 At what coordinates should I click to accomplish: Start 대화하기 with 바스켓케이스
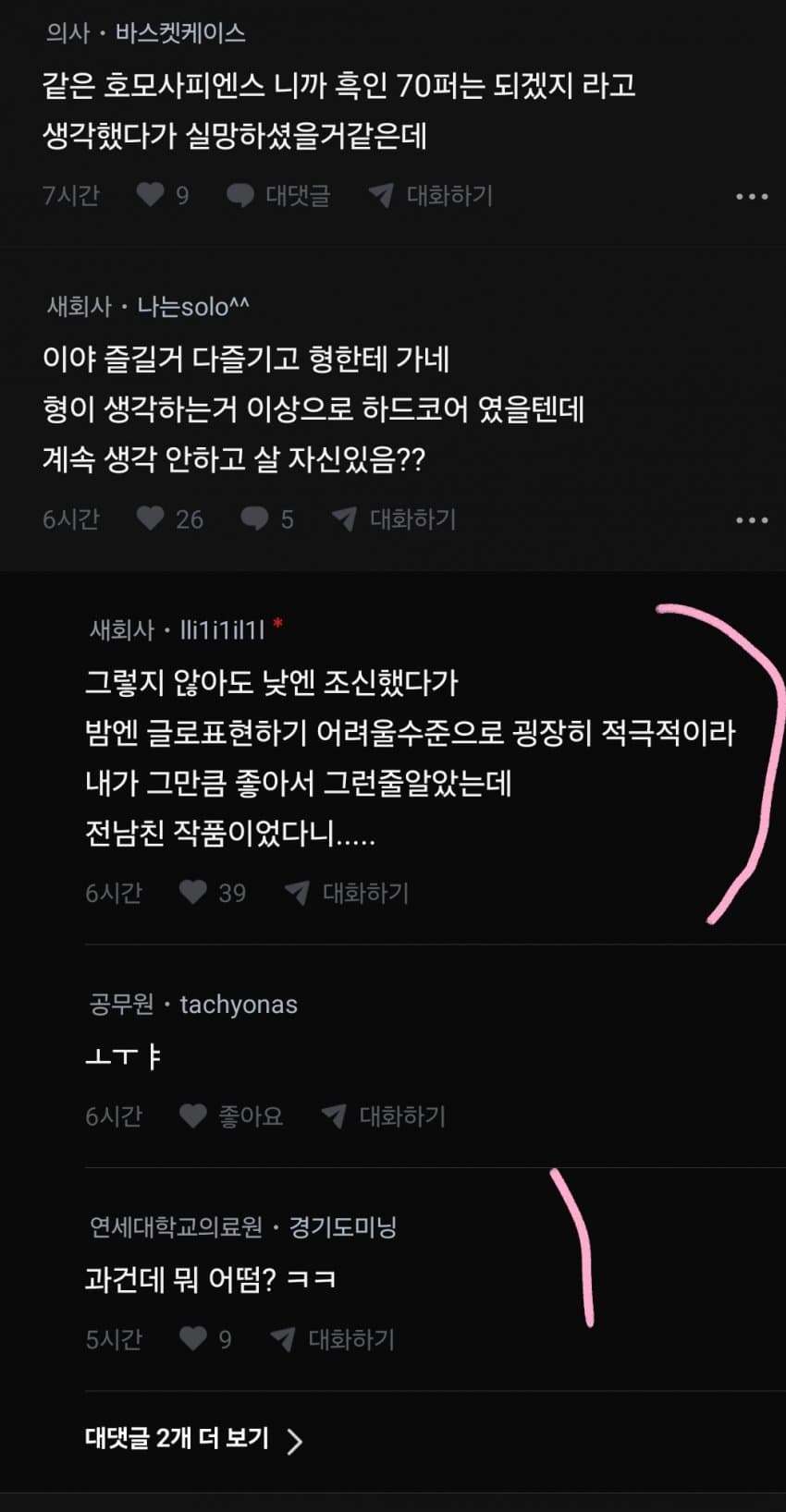tap(431, 195)
